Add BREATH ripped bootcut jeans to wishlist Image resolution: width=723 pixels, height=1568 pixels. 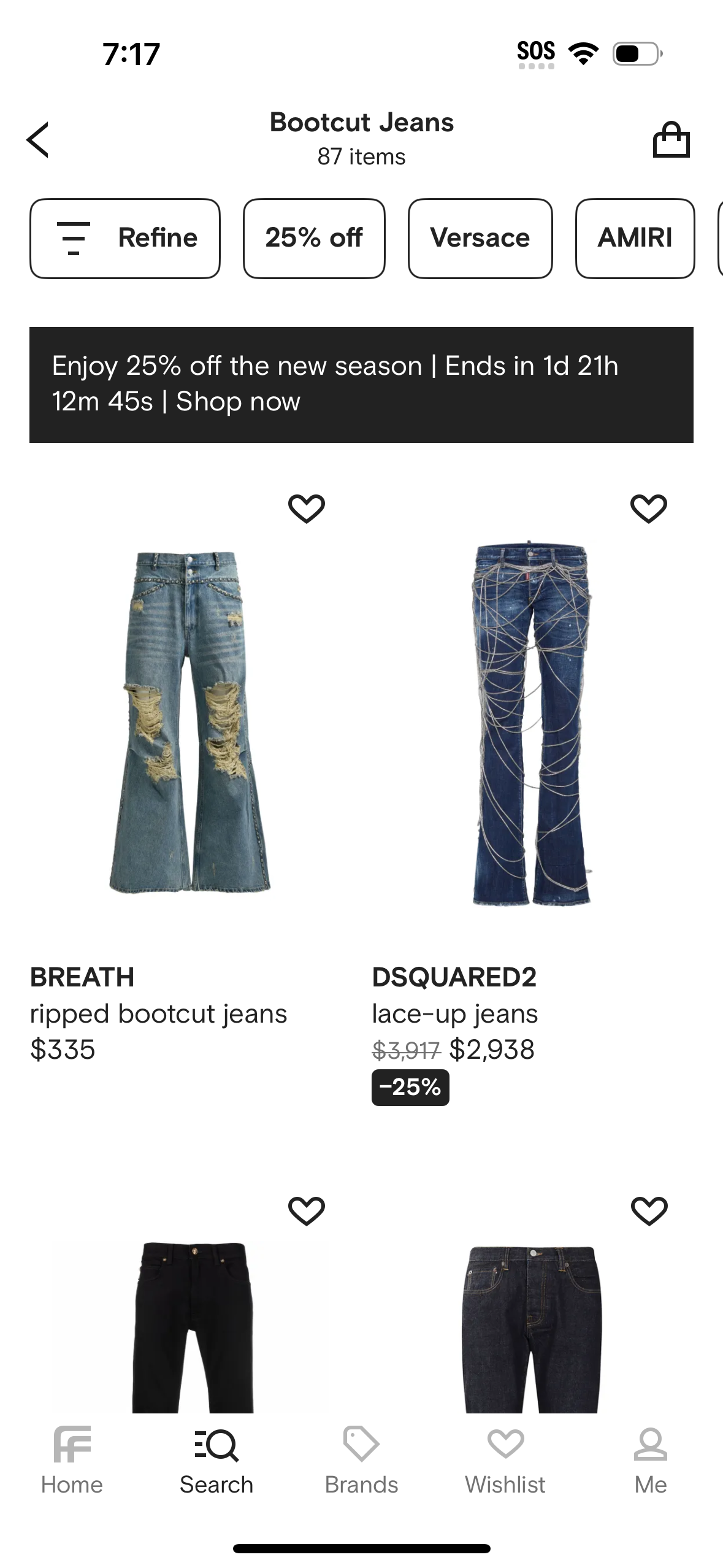pos(306,509)
